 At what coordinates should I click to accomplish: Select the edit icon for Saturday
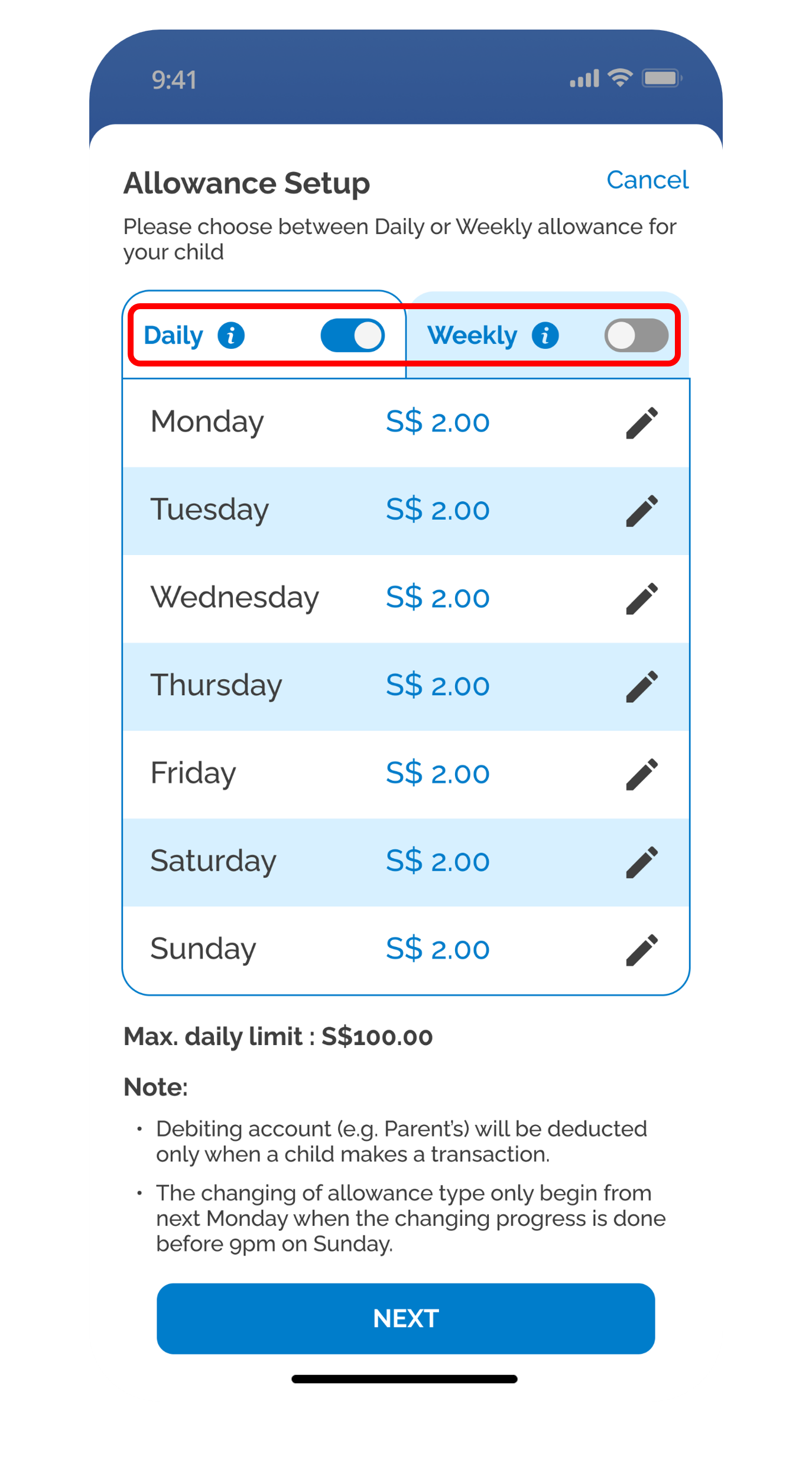[641, 860]
